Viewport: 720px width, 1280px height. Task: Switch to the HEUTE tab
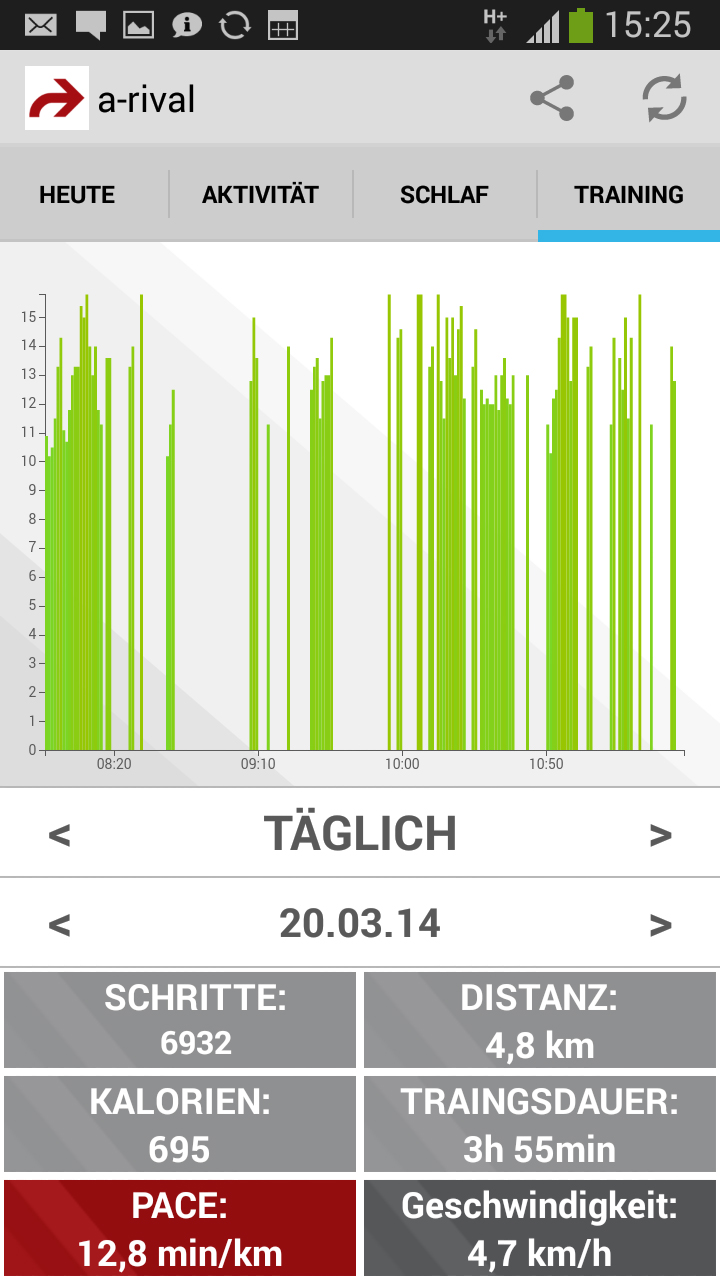coord(77,195)
